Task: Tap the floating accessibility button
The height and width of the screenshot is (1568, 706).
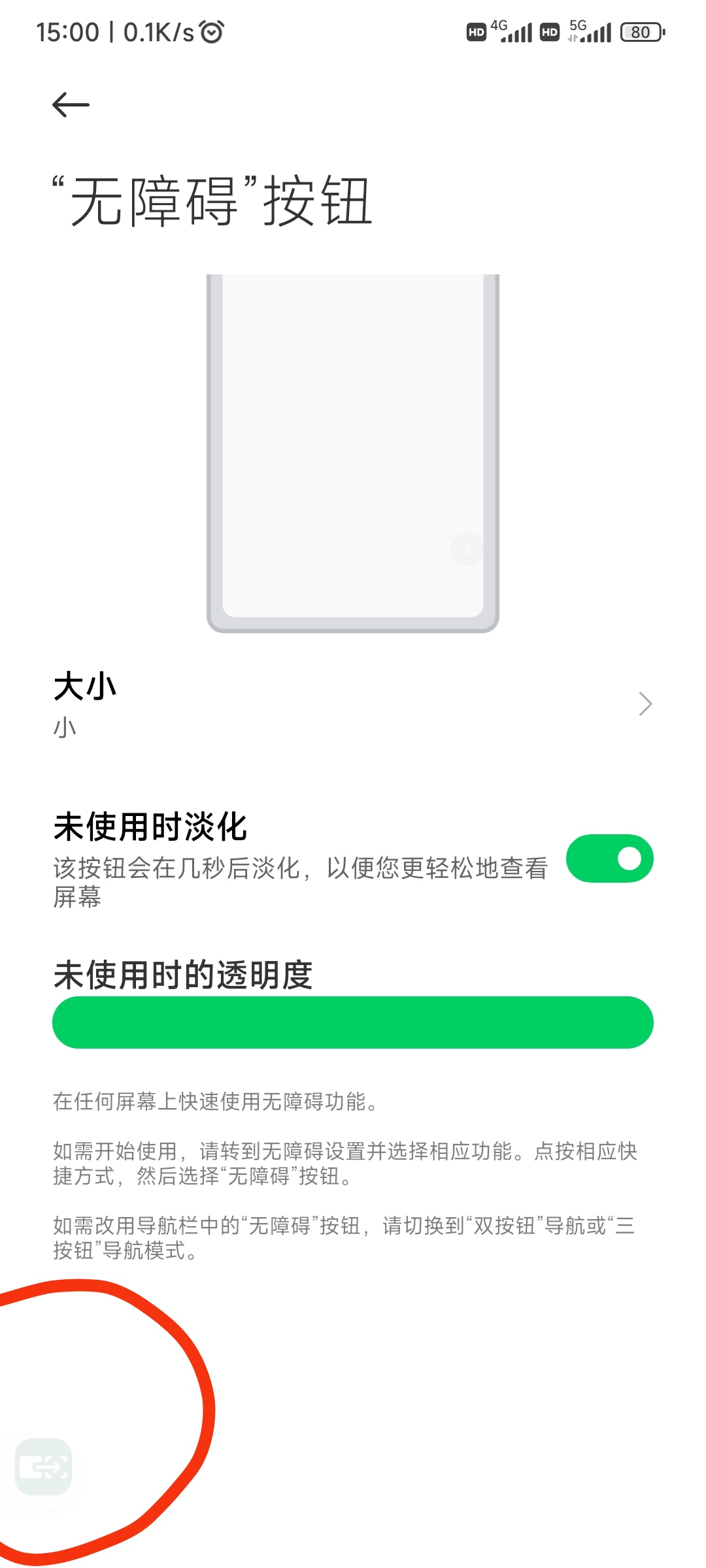Action: 43,1467
